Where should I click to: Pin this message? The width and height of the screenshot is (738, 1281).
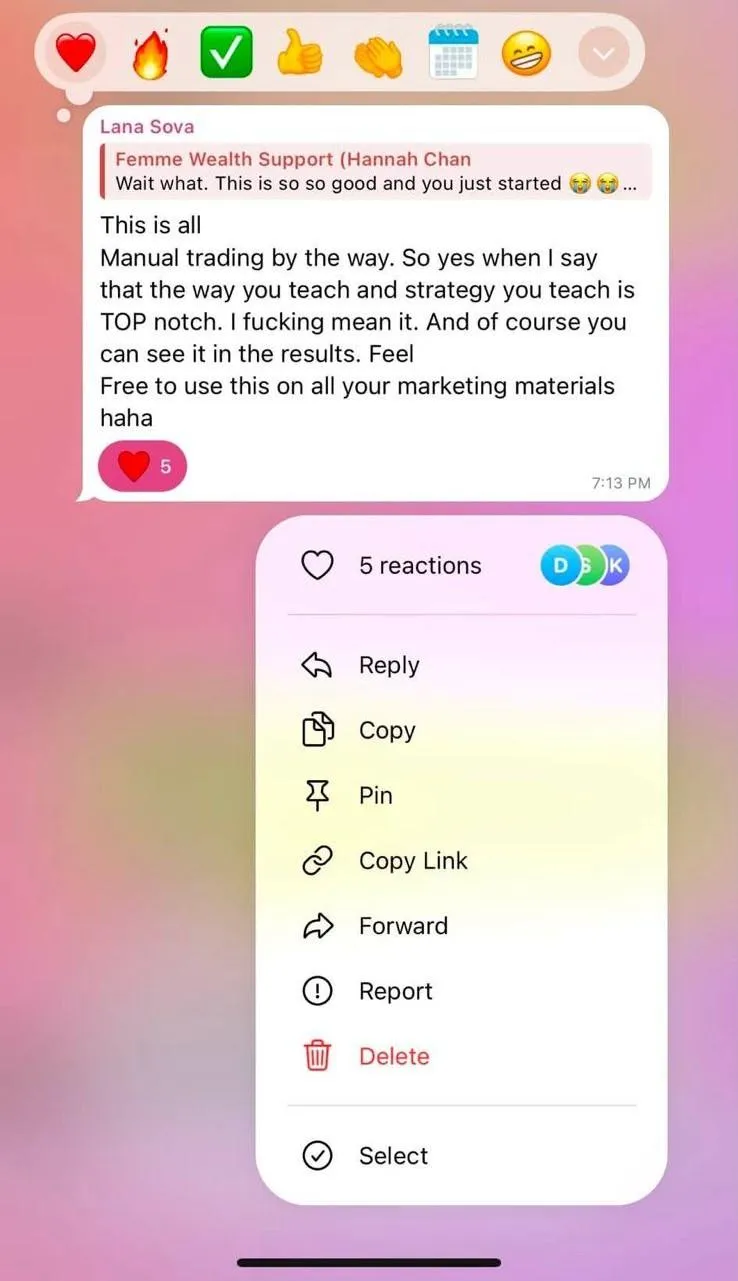coord(461,796)
